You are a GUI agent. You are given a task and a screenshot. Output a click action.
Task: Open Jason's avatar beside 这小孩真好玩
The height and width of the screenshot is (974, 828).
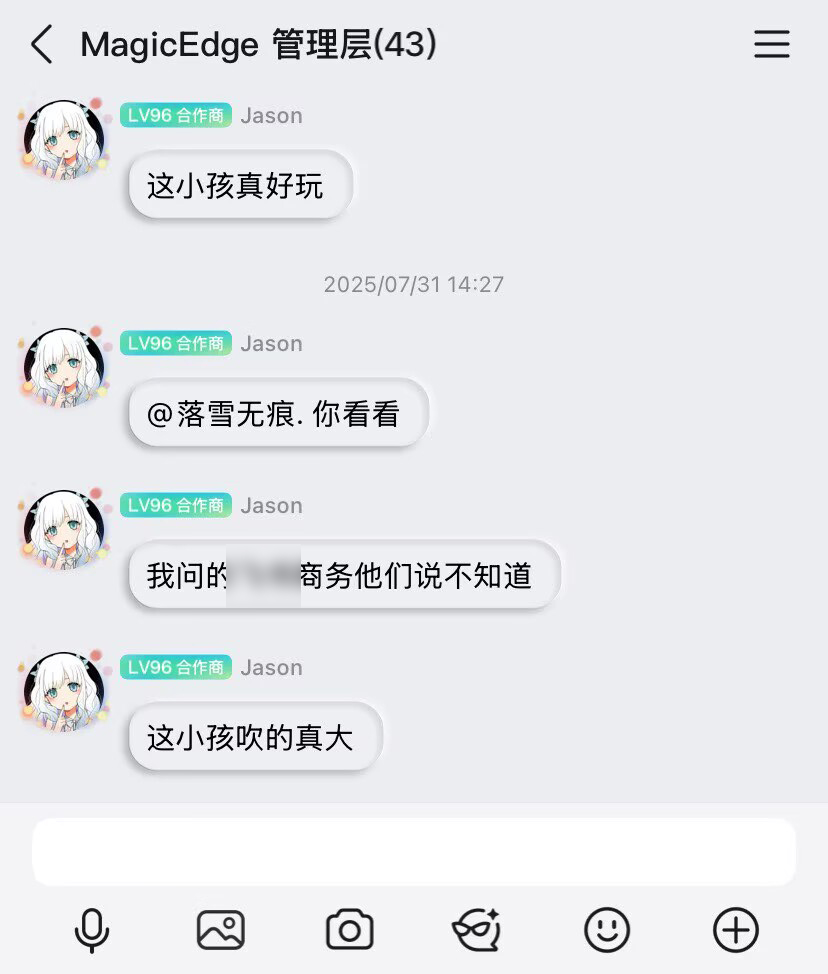pyautogui.click(x=63, y=139)
